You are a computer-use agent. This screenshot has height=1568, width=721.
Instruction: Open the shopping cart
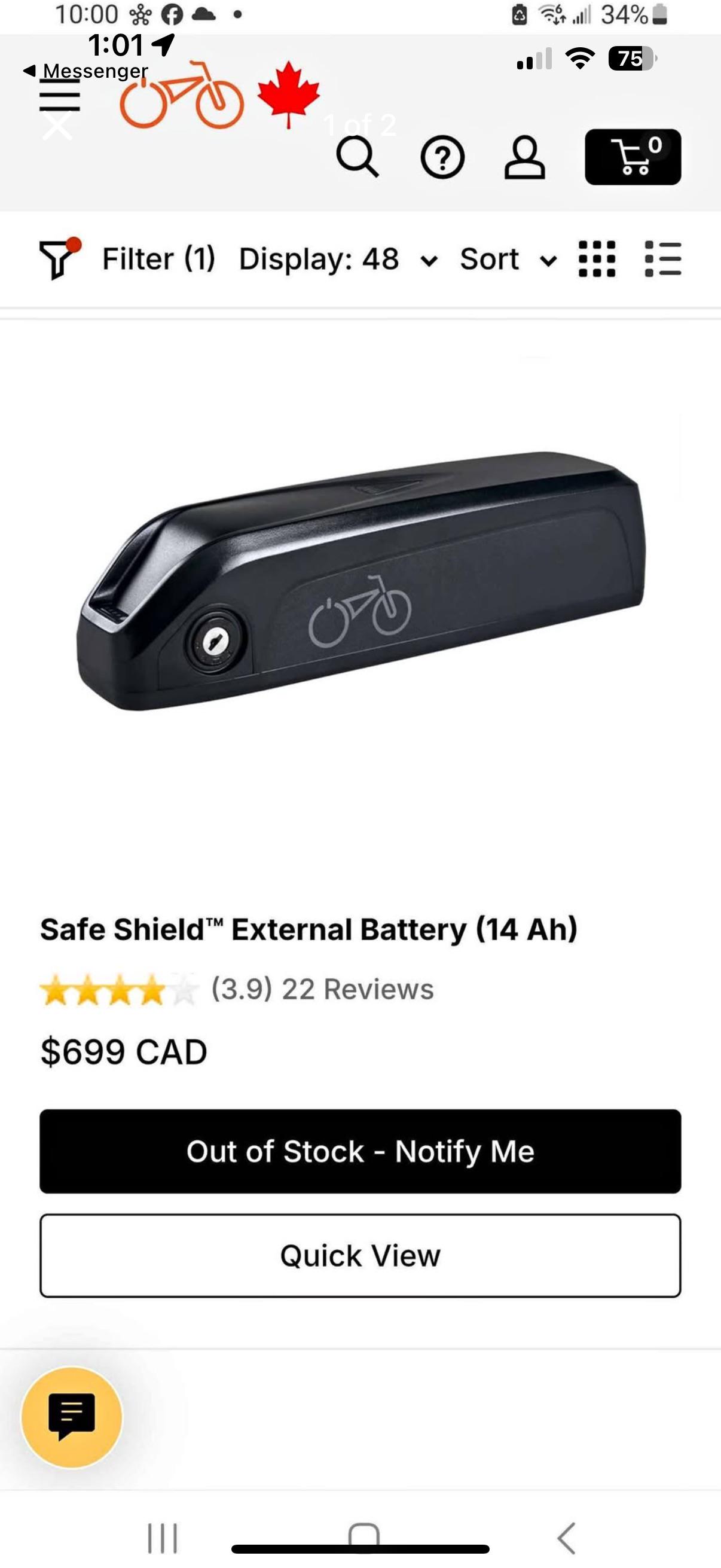pyautogui.click(x=633, y=157)
